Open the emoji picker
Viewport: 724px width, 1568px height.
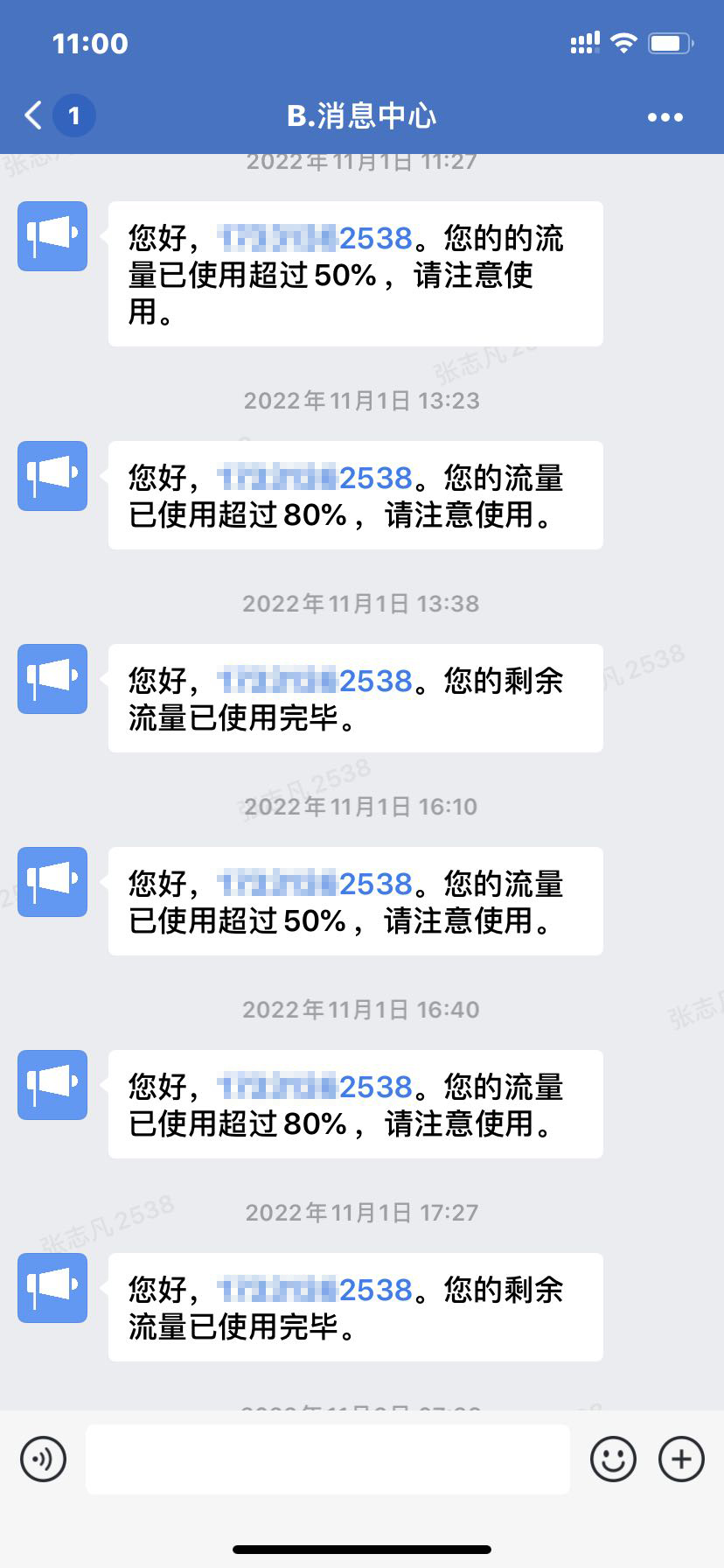pos(613,1459)
